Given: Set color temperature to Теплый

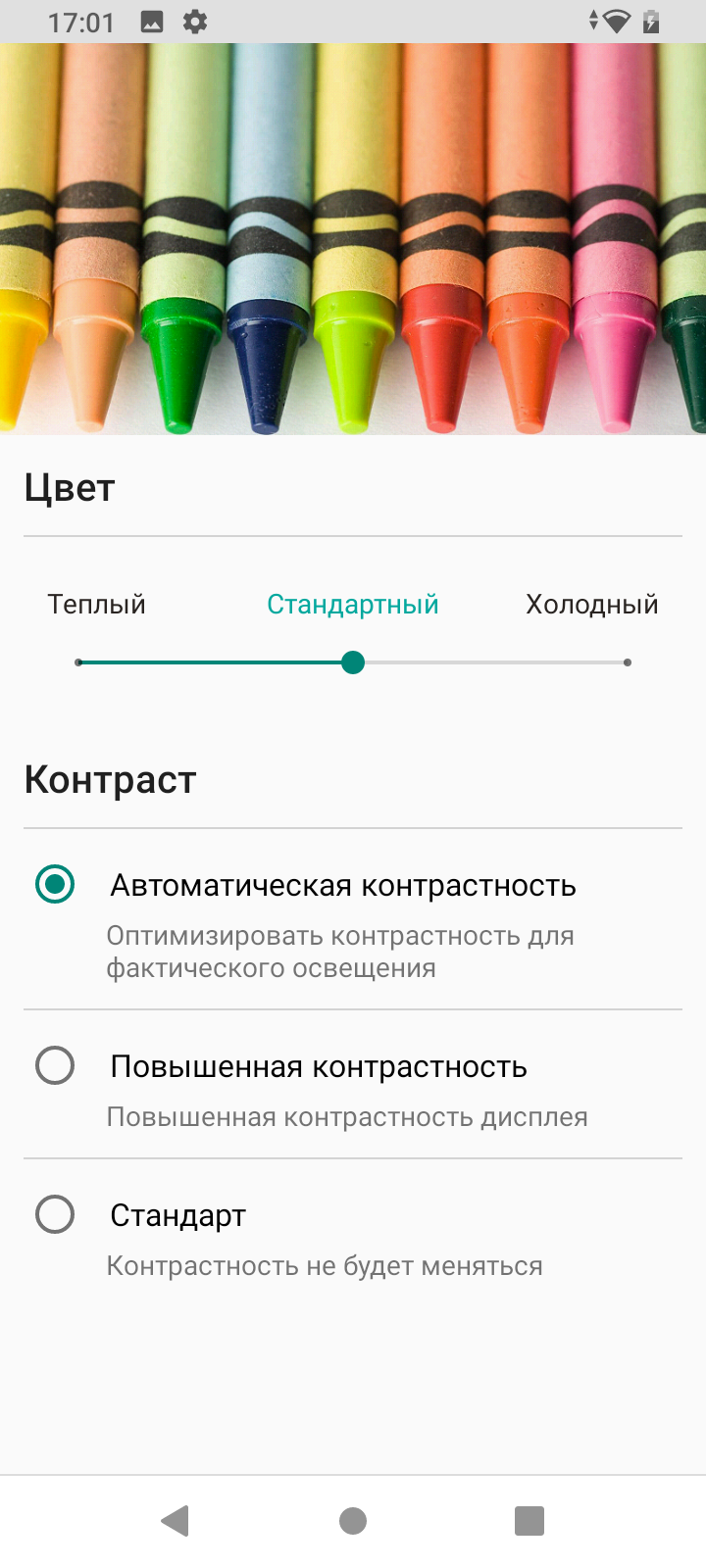Looking at the screenshot, I should (79, 662).
